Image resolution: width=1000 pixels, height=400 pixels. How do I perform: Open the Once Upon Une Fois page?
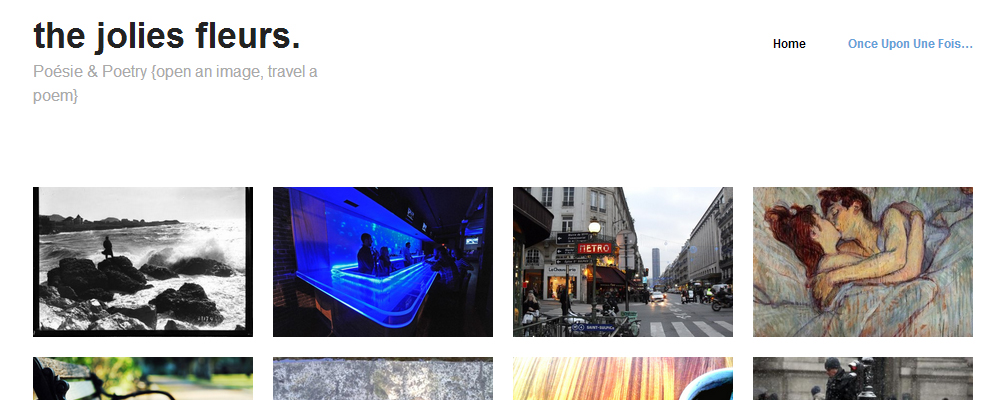[x=910, y=44]
